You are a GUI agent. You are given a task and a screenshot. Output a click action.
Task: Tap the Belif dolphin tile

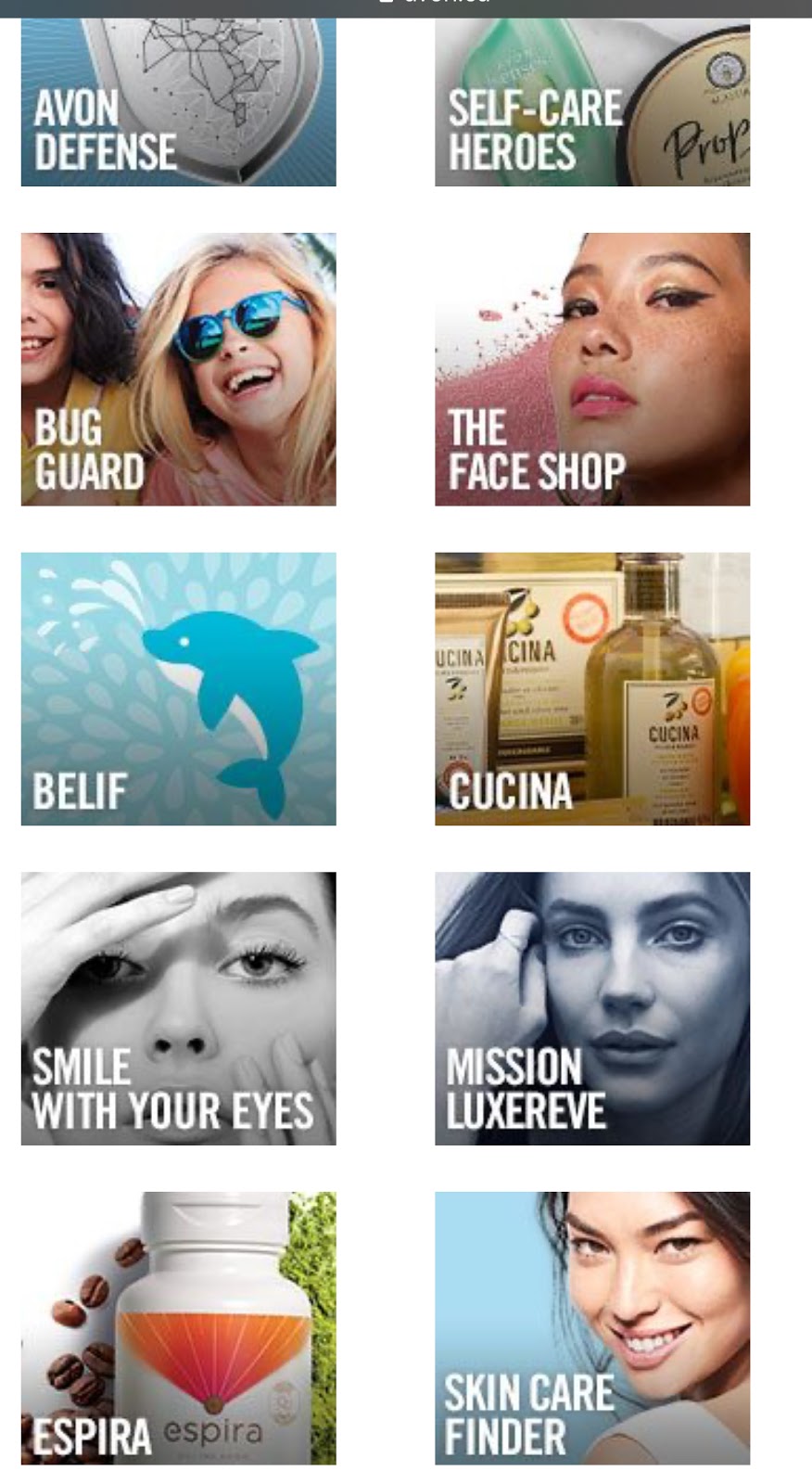coord(178,688)
